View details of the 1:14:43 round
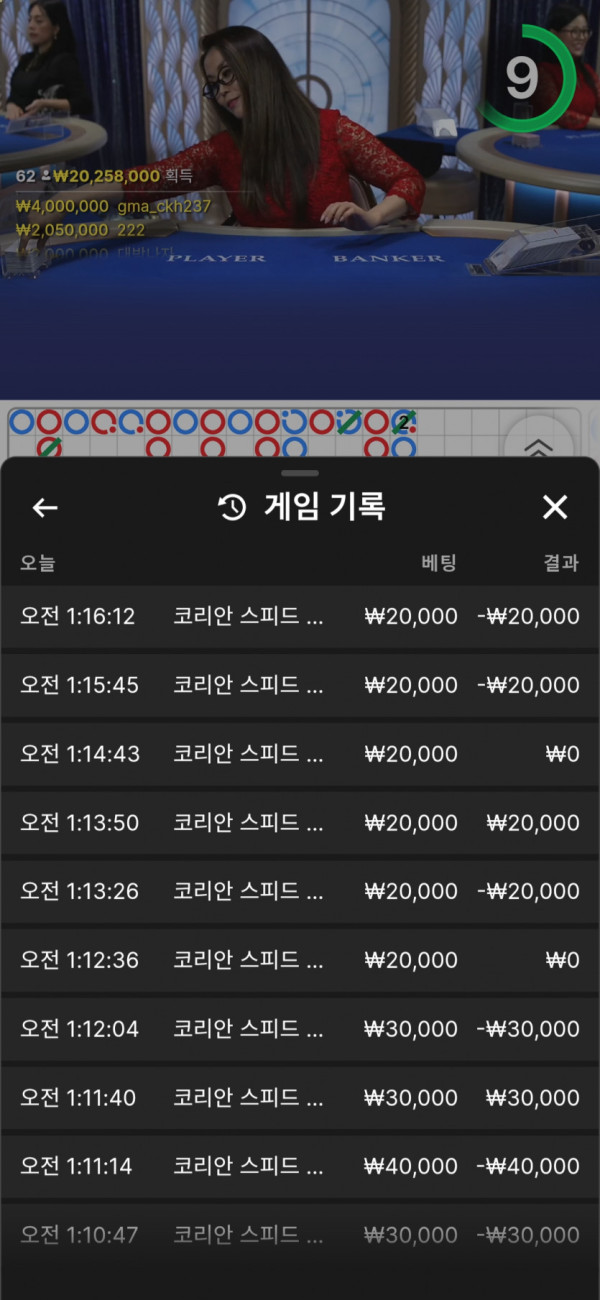This screenshot has height=1300, width=600. (x=300, y=754)
